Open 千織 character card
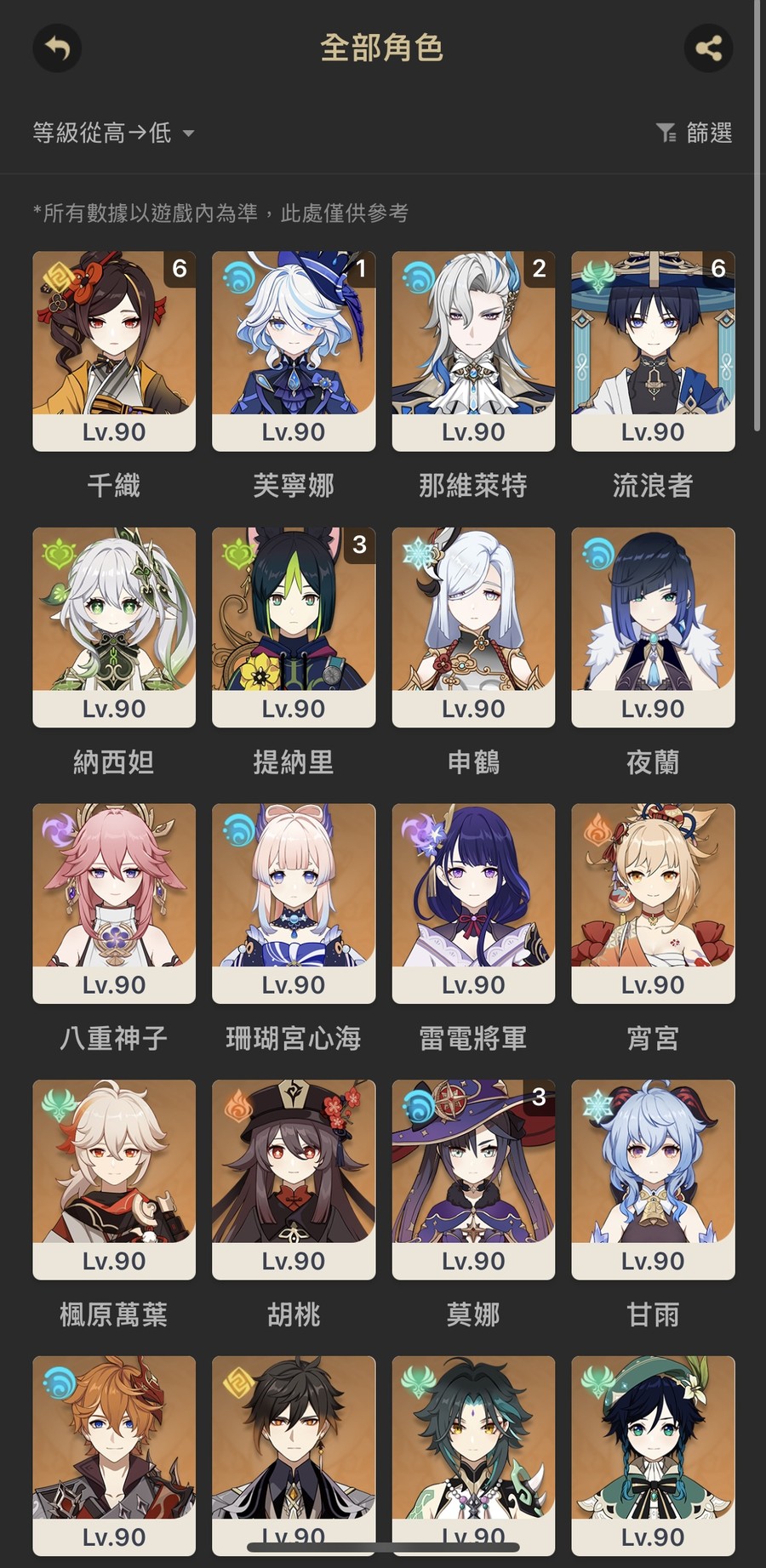 pyautogui.click(x=114, y=350)
